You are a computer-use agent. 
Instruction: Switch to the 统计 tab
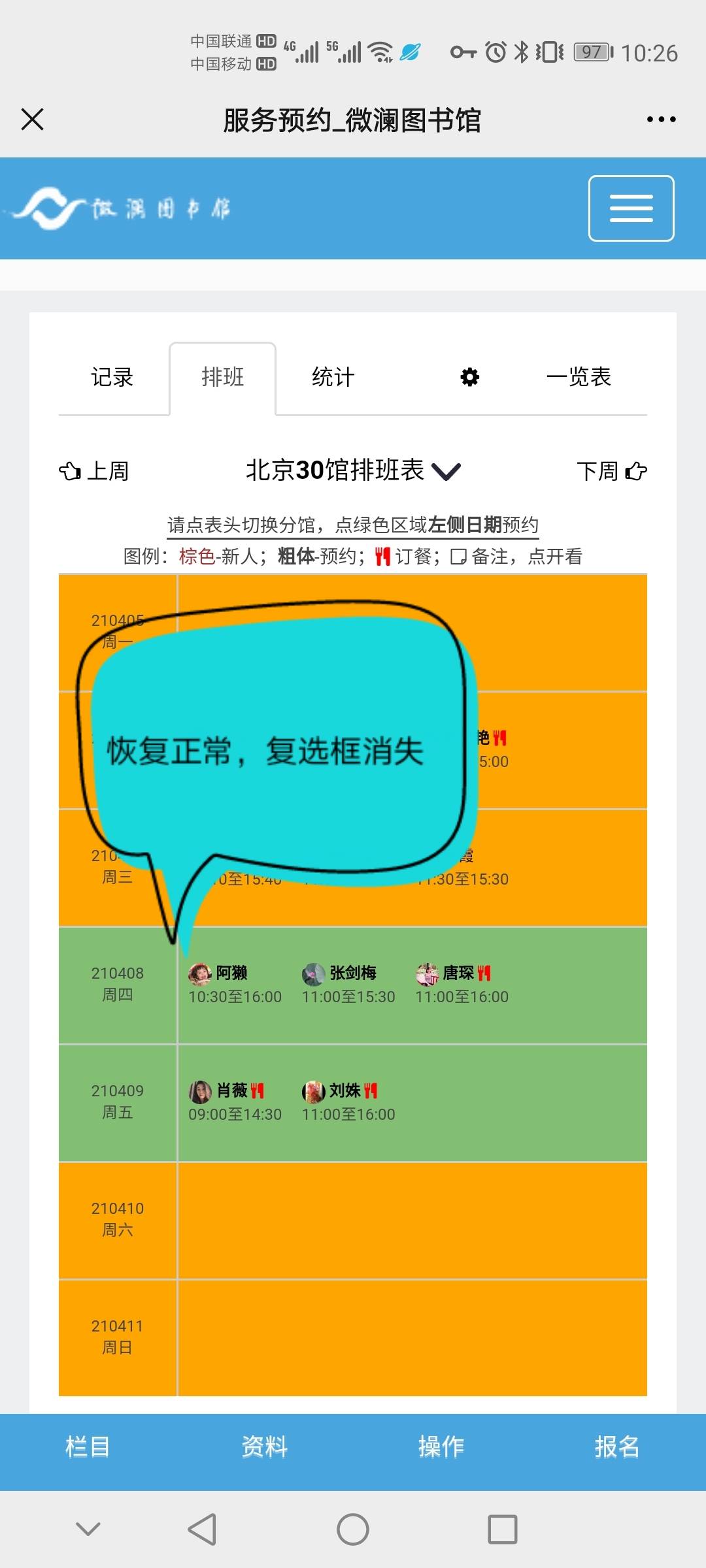333,378
